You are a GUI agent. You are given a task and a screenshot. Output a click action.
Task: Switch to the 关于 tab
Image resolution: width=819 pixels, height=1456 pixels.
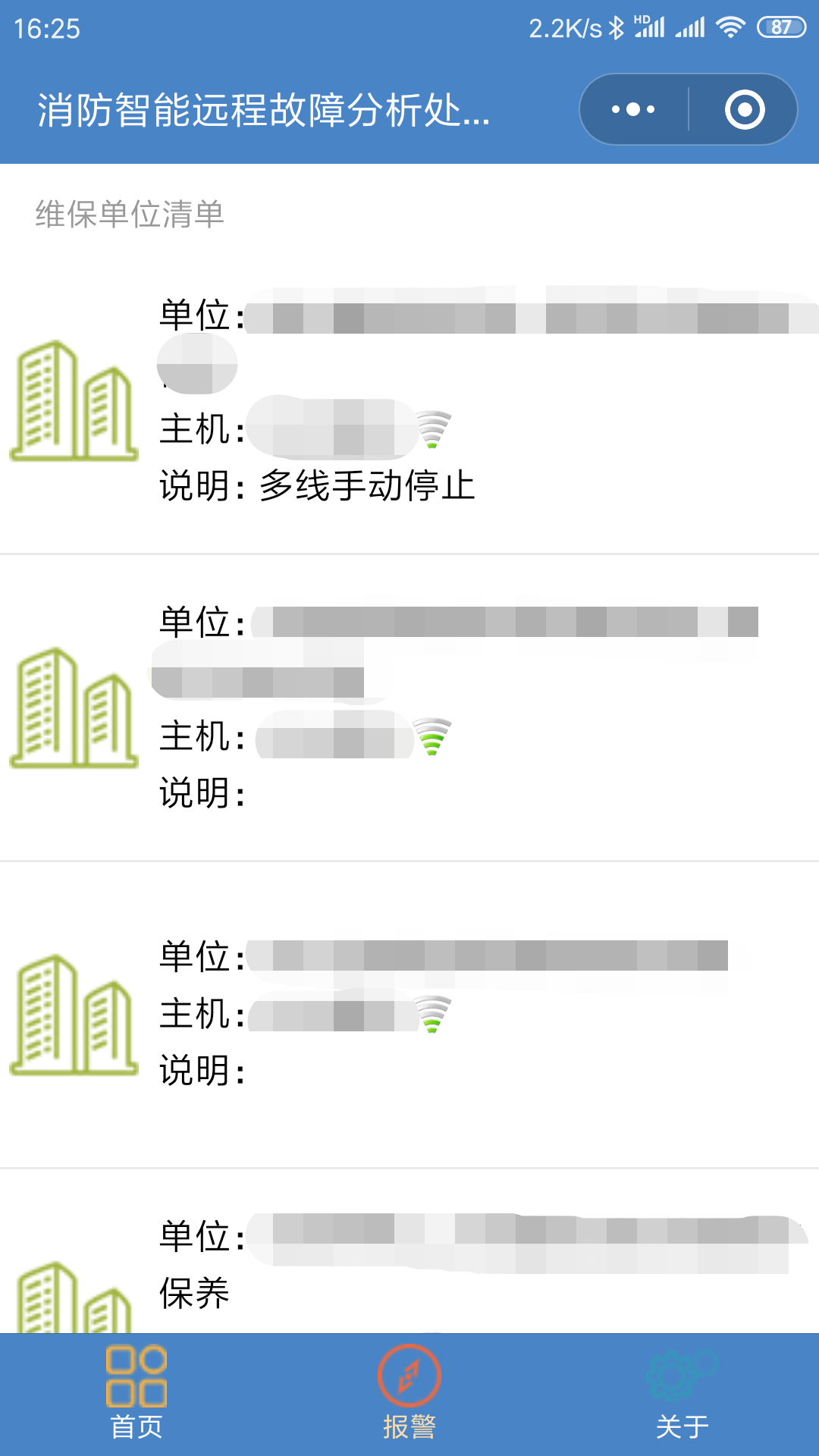682,1394
